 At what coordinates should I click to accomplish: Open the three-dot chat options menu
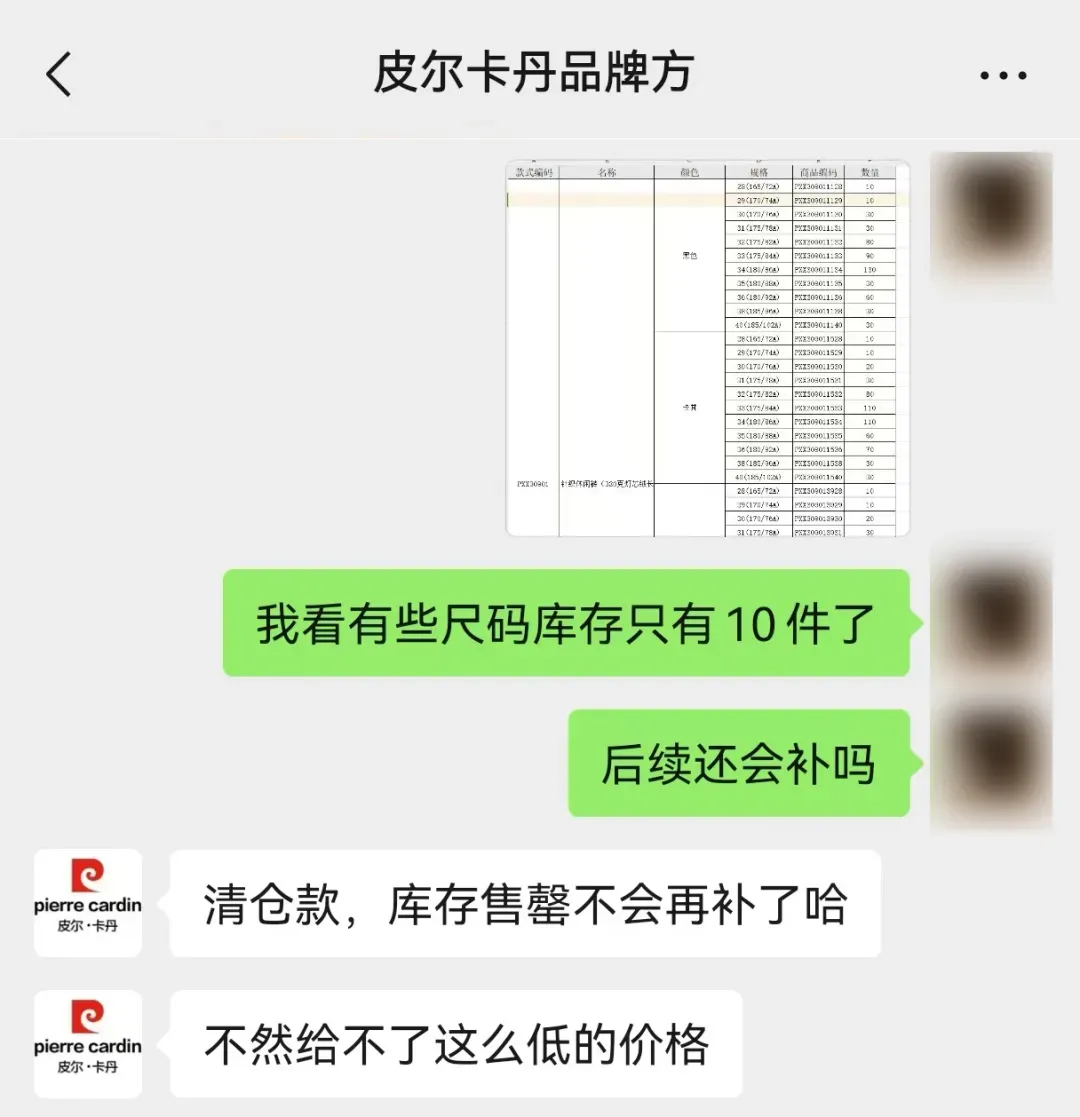pyautogui.click(x=1003, y=75)
